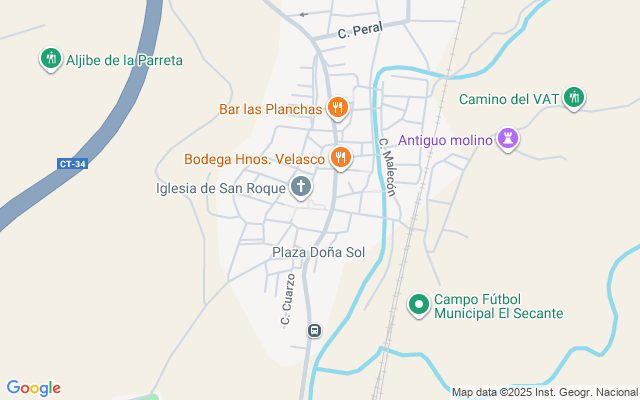Select the Camino del VAT marker
Viewport: 640px width, 400px height.
pos(574,98)
